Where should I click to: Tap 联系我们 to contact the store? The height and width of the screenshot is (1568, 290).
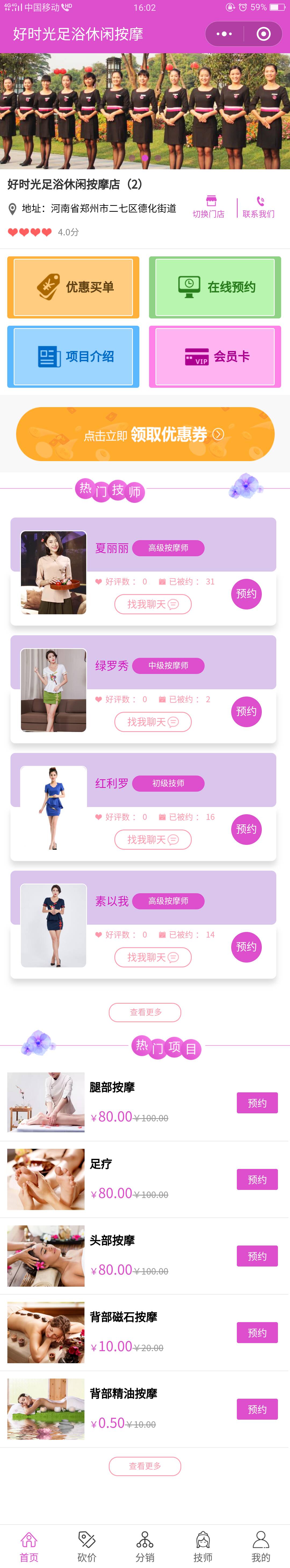[258, 207]
